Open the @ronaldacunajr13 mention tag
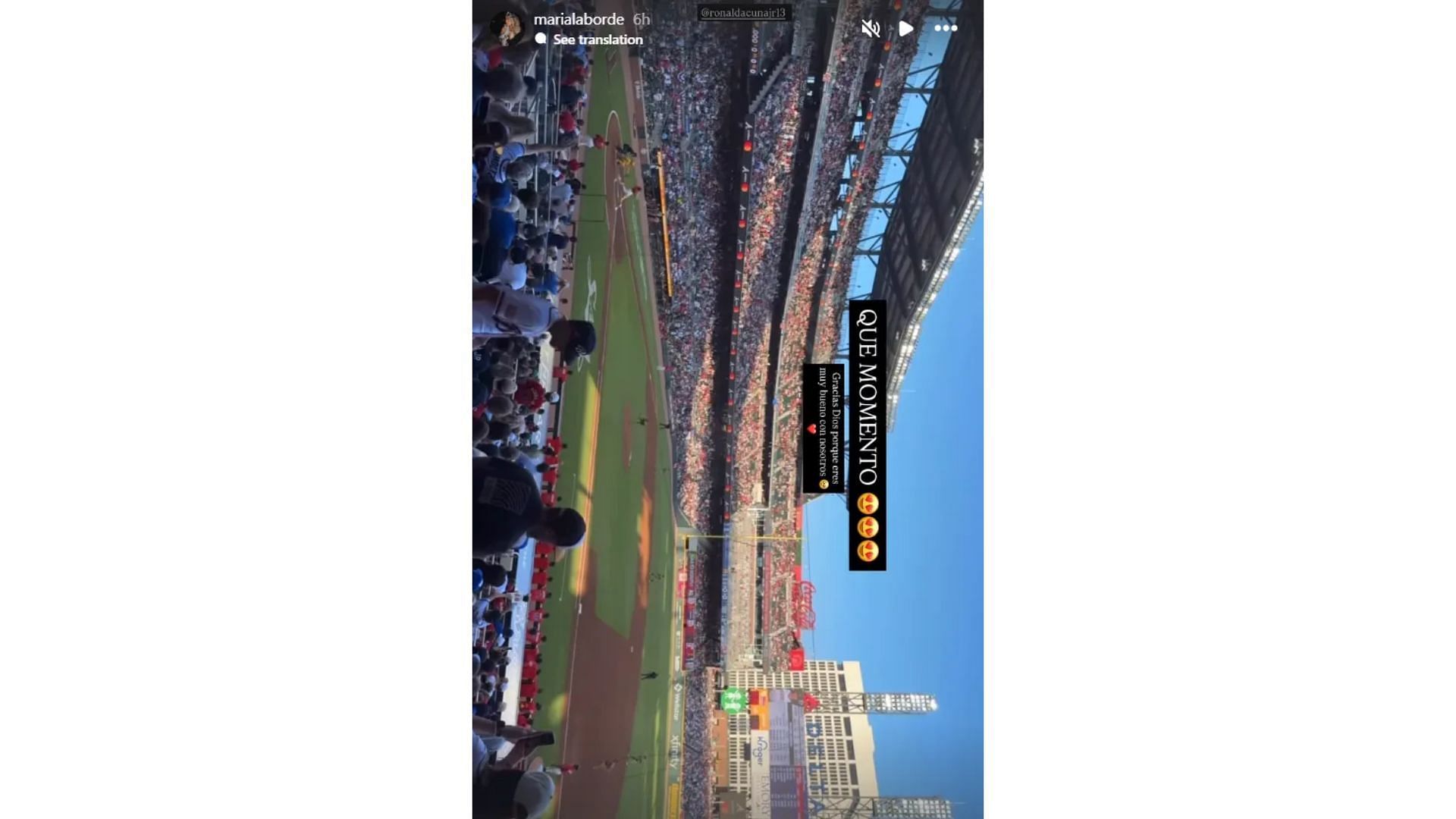The width and height of the screenshot is (1456, 819). (x=743, y=13)
